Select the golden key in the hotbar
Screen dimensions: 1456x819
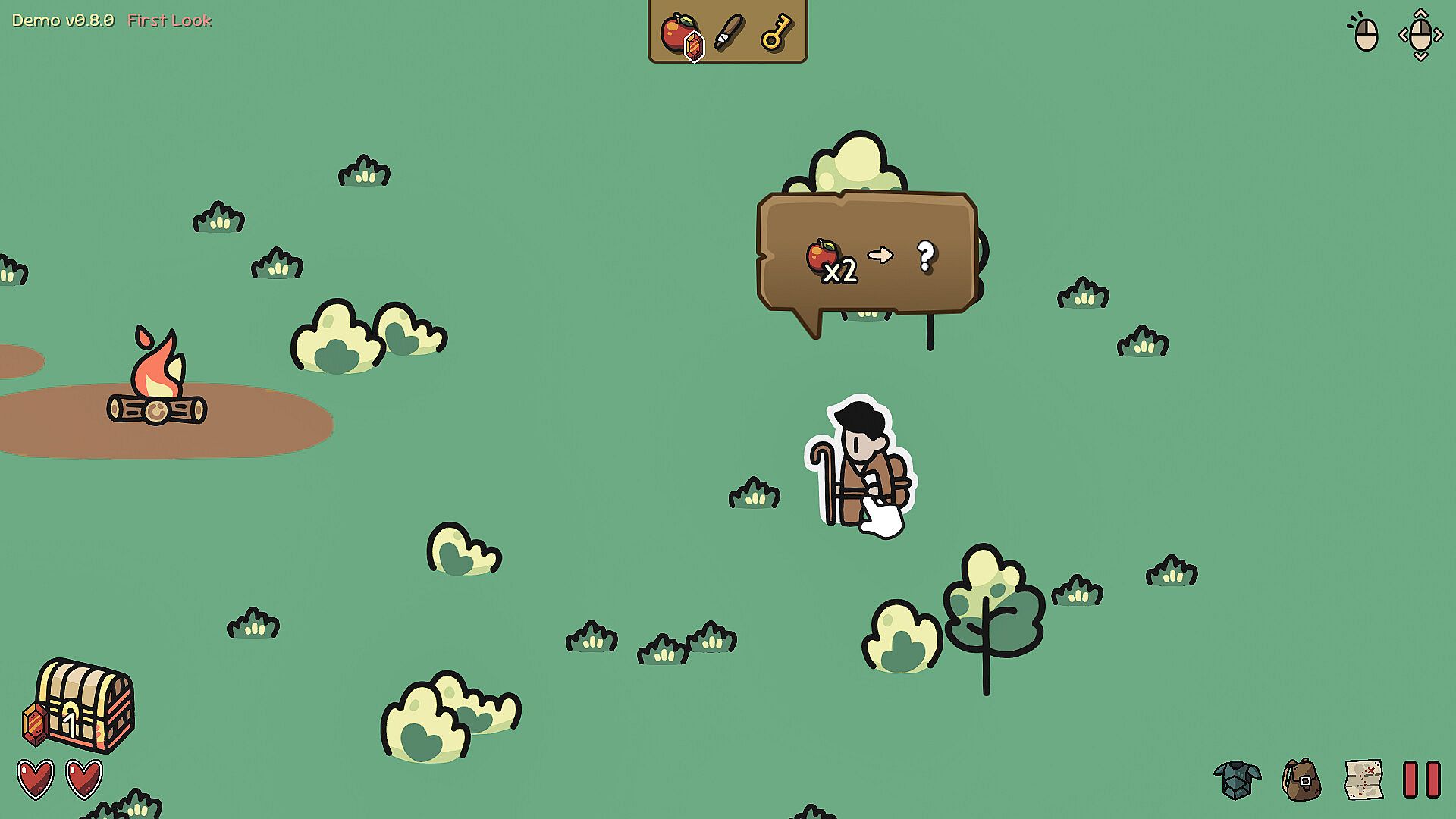click(x=777, y=32)
